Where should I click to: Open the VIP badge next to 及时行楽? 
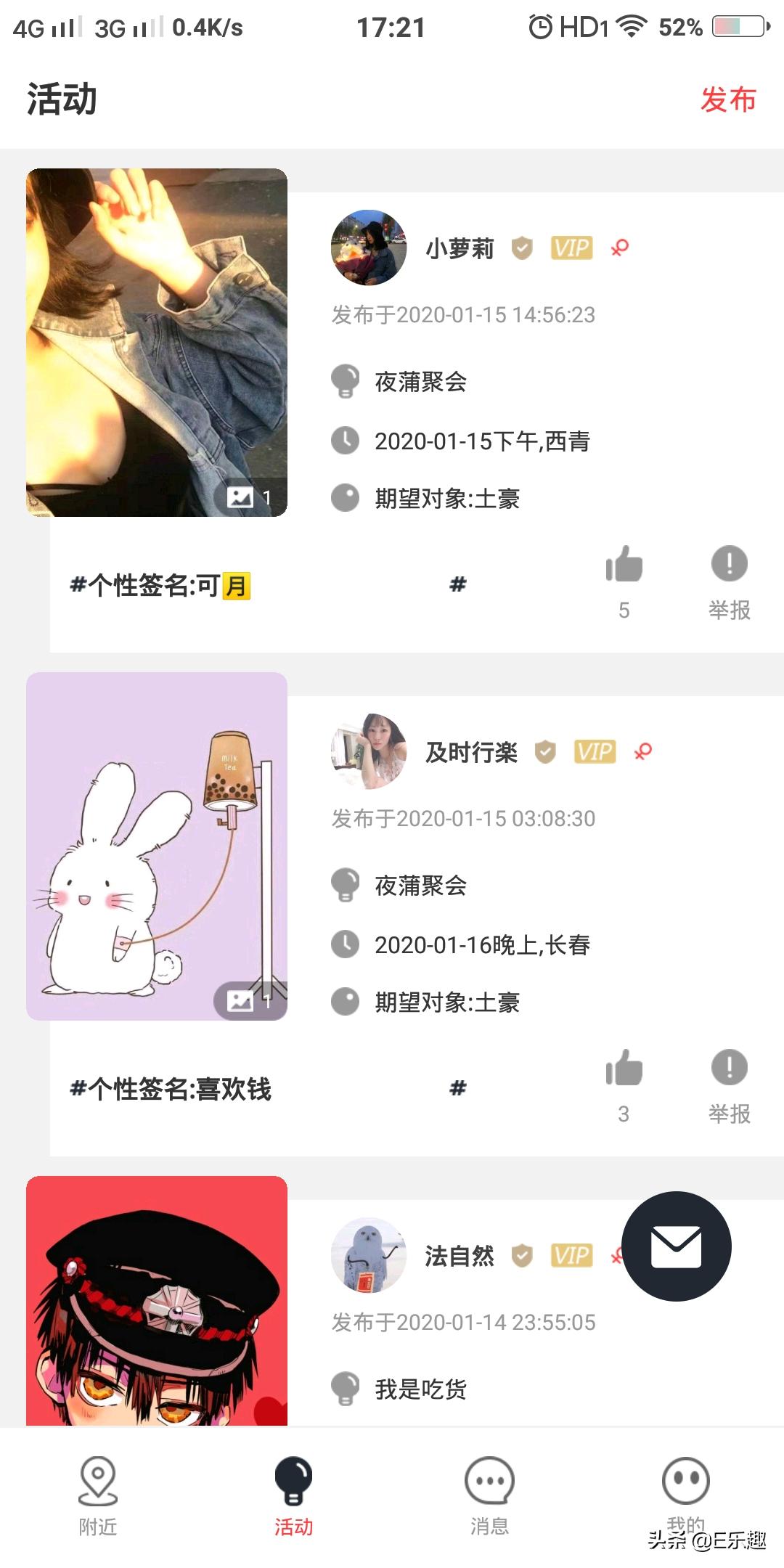pos(594,752)
